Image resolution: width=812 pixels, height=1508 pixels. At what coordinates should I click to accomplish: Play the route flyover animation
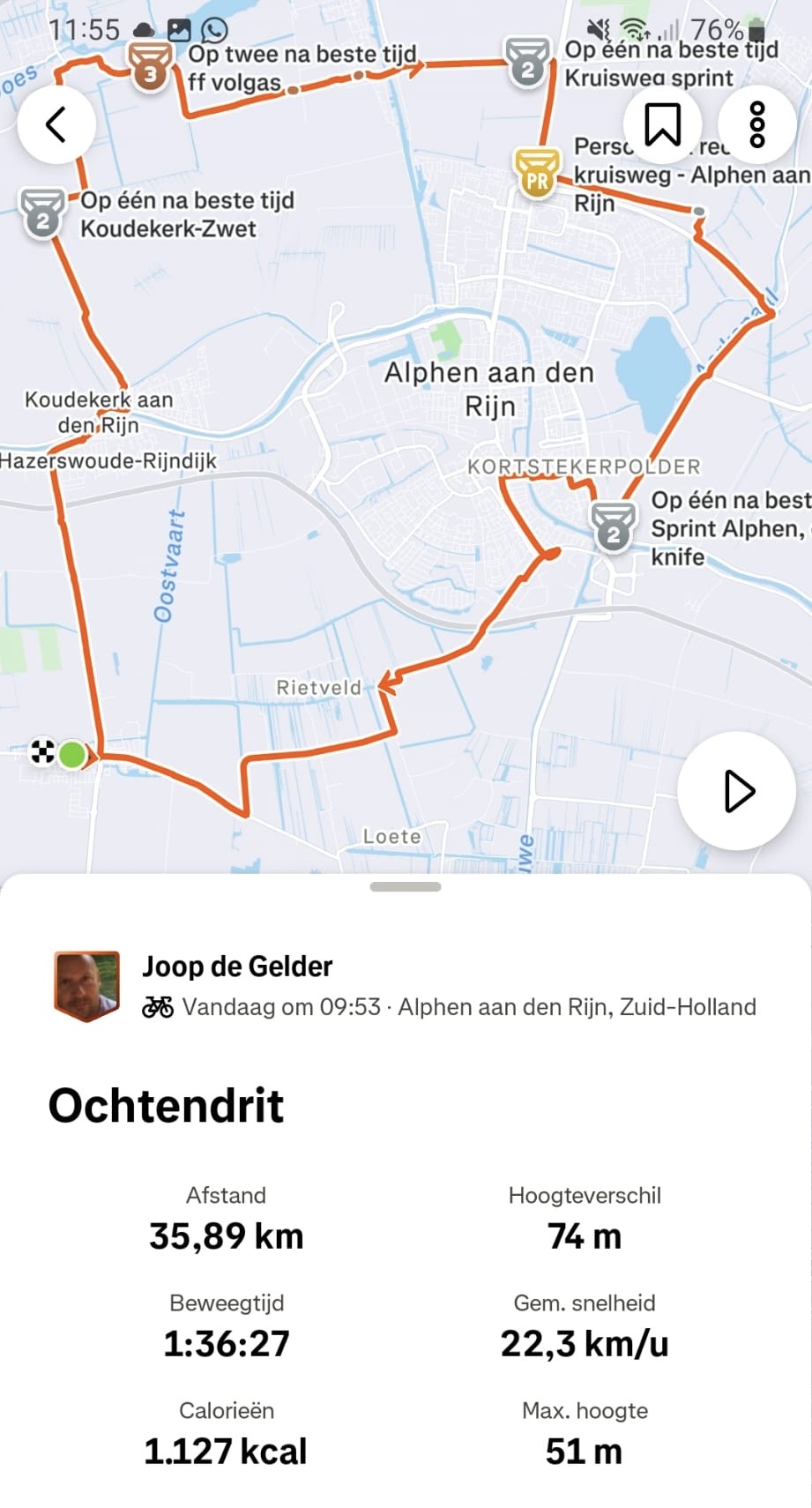click(x=737, y=791)
